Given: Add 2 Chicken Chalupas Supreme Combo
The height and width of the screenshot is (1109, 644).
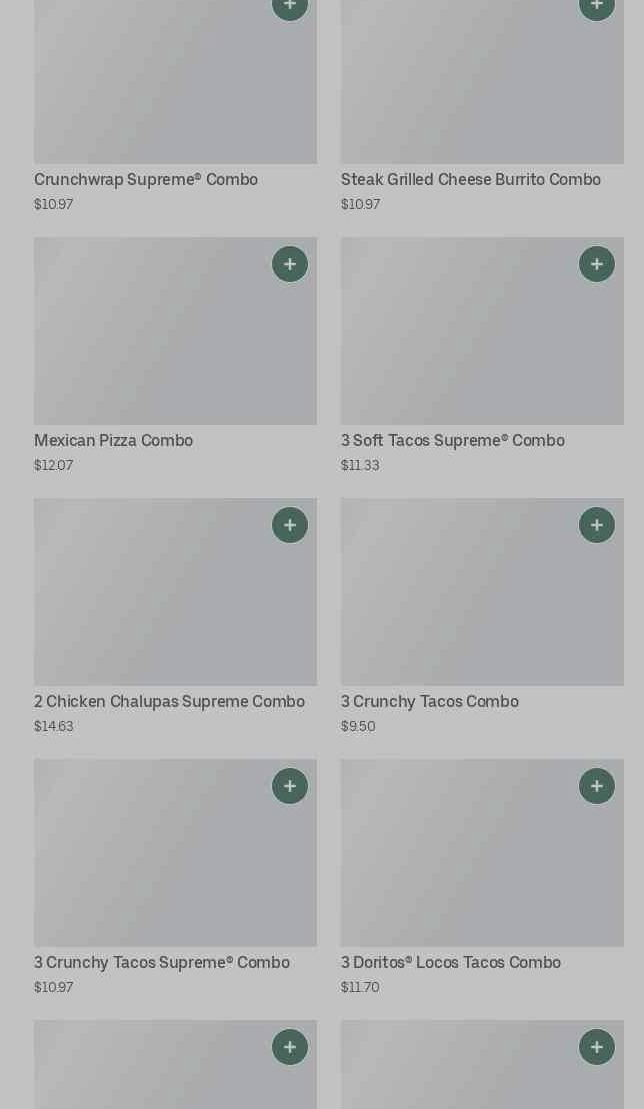Looking at the screenshot, I should 290,525.
